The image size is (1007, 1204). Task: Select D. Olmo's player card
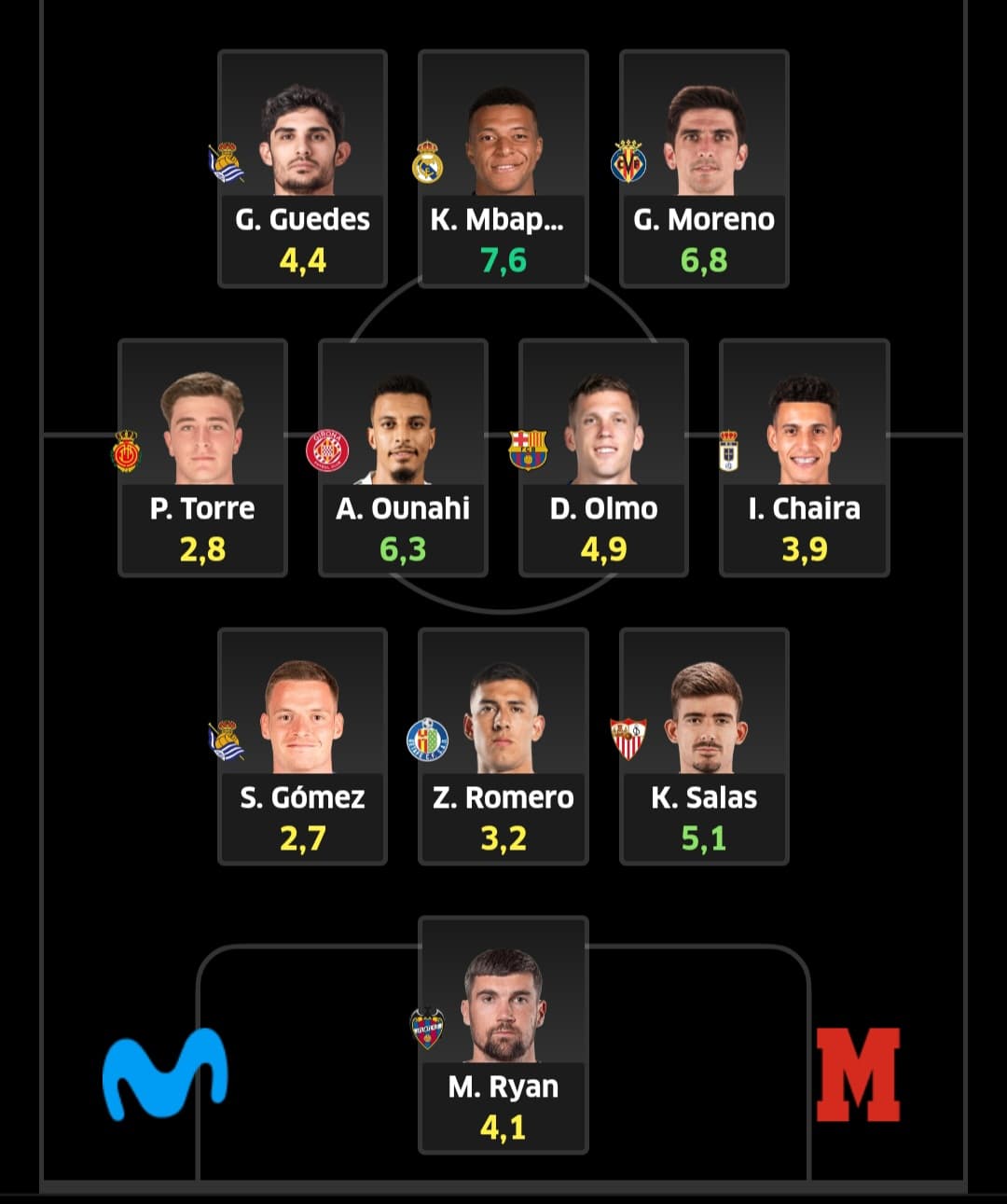click(x=603, y=458)
